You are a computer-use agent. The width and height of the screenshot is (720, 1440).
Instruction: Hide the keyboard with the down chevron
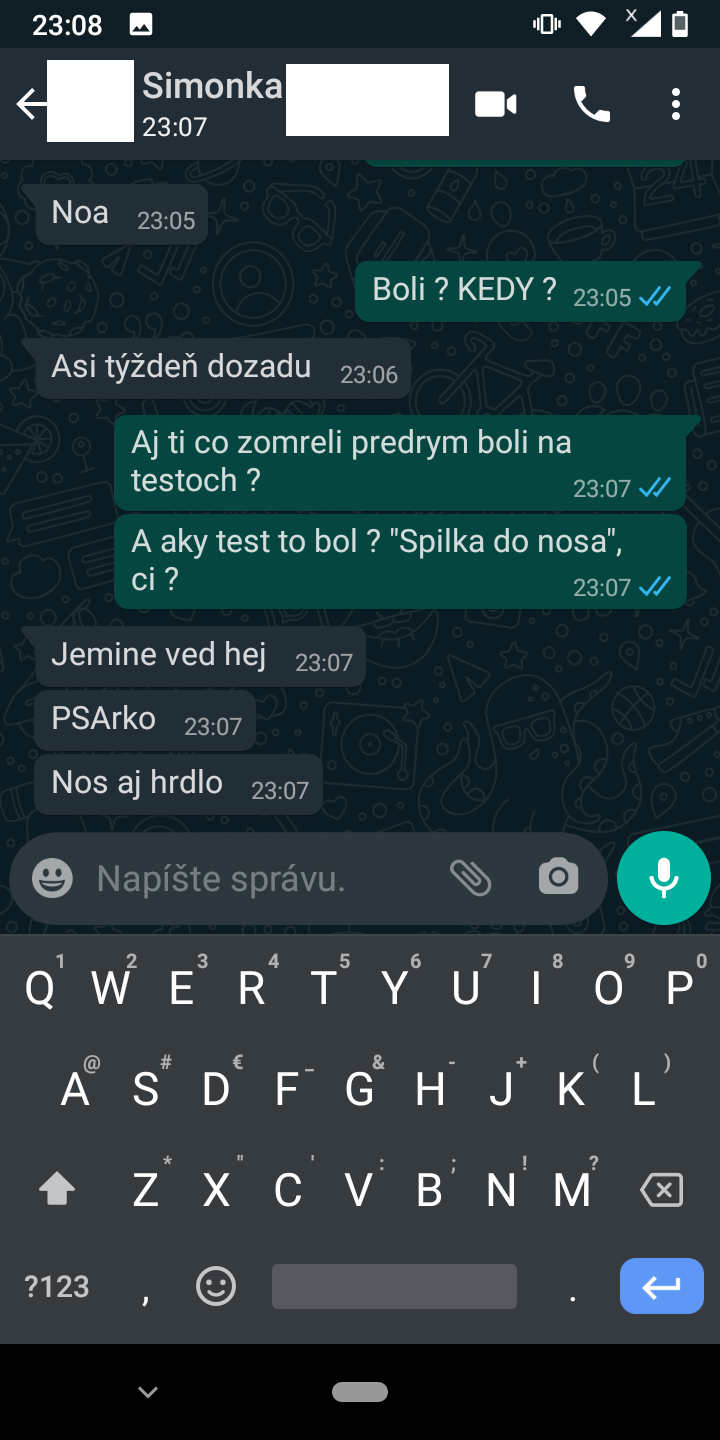(148, 1391)
